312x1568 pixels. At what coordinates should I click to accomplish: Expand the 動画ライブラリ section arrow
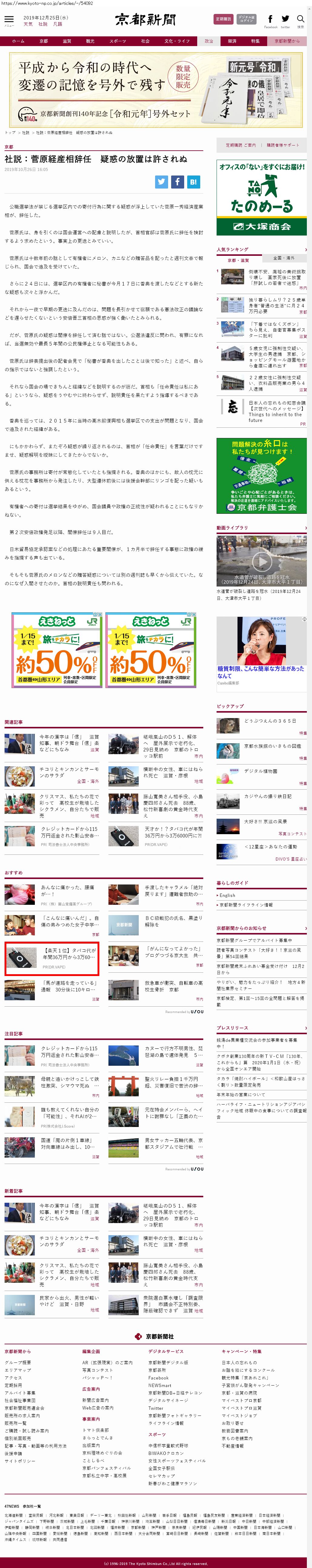click(305, 528)
